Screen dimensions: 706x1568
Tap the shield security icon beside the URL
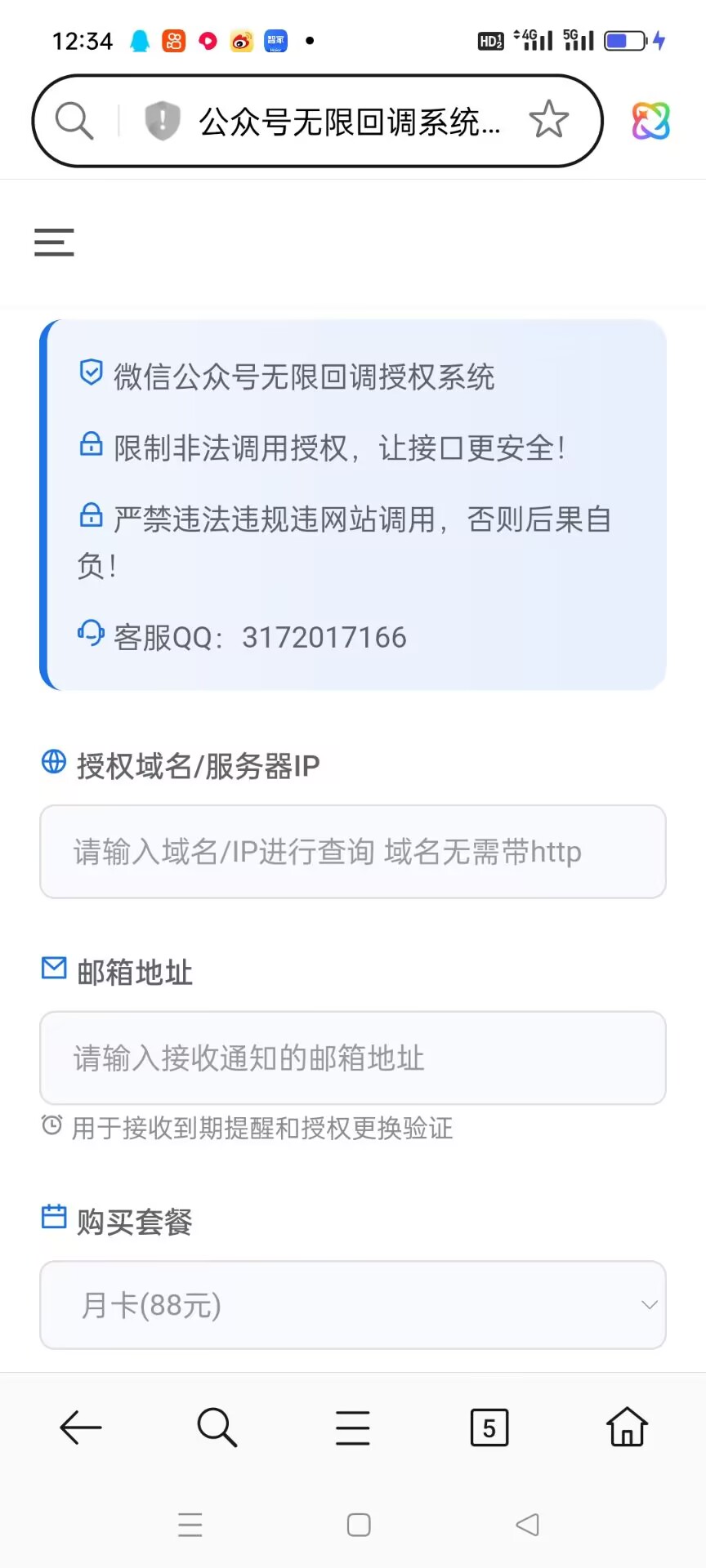(x=162, y=120)
